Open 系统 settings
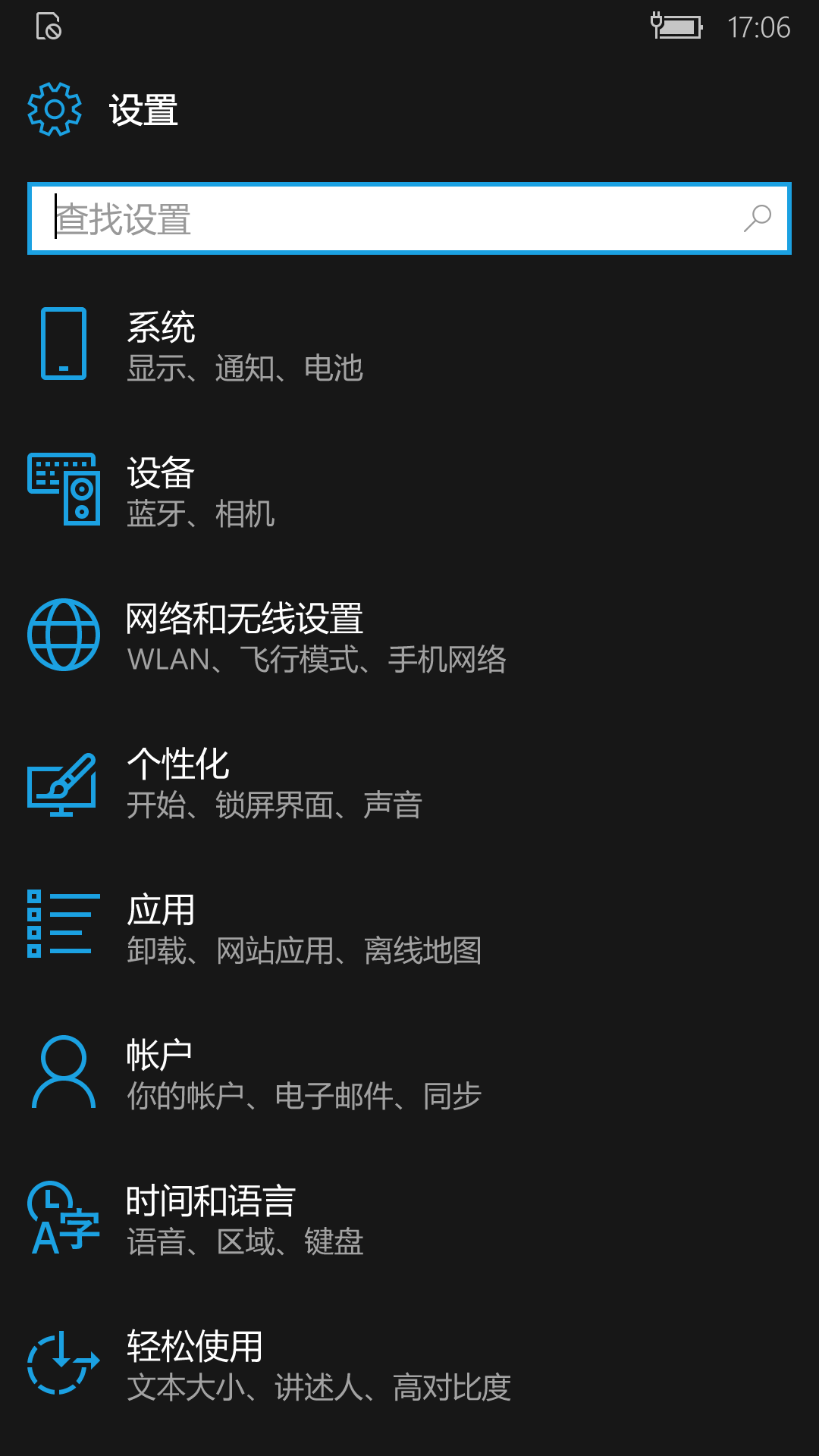The height and width of the screenshot is (1456, 819). tap(409, 346)
